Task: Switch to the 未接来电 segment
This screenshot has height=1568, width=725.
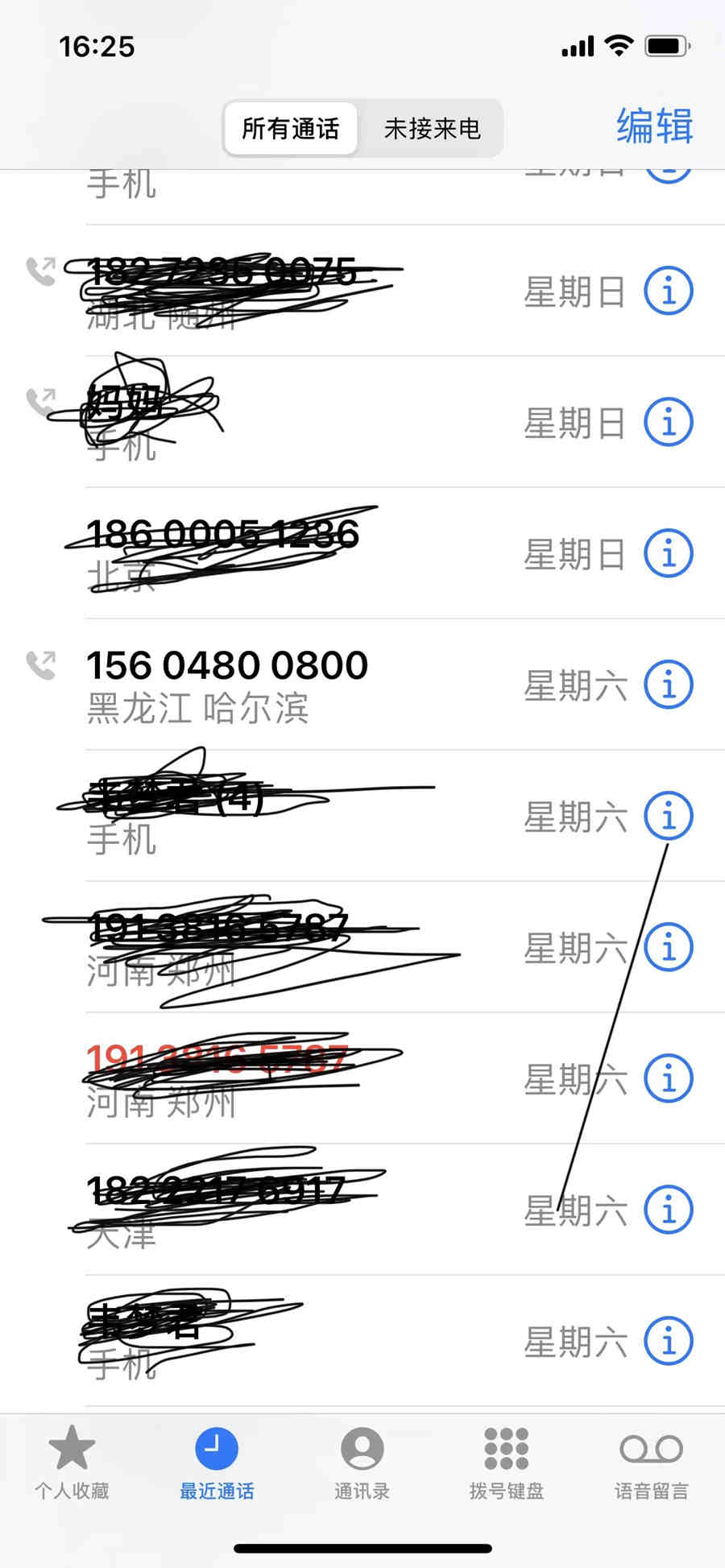Action: tap(432, 128)
